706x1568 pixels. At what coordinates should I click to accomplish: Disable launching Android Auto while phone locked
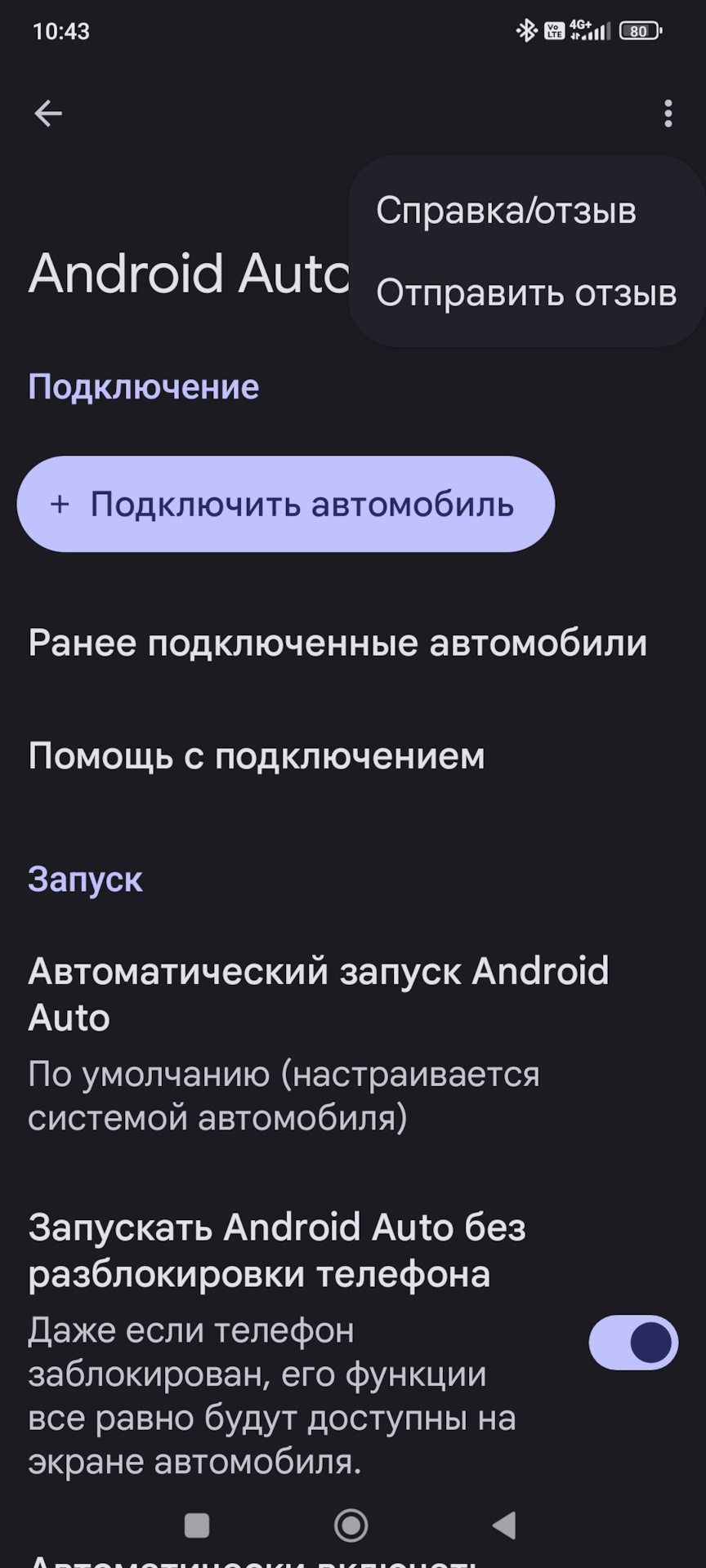coord(633,1342)
